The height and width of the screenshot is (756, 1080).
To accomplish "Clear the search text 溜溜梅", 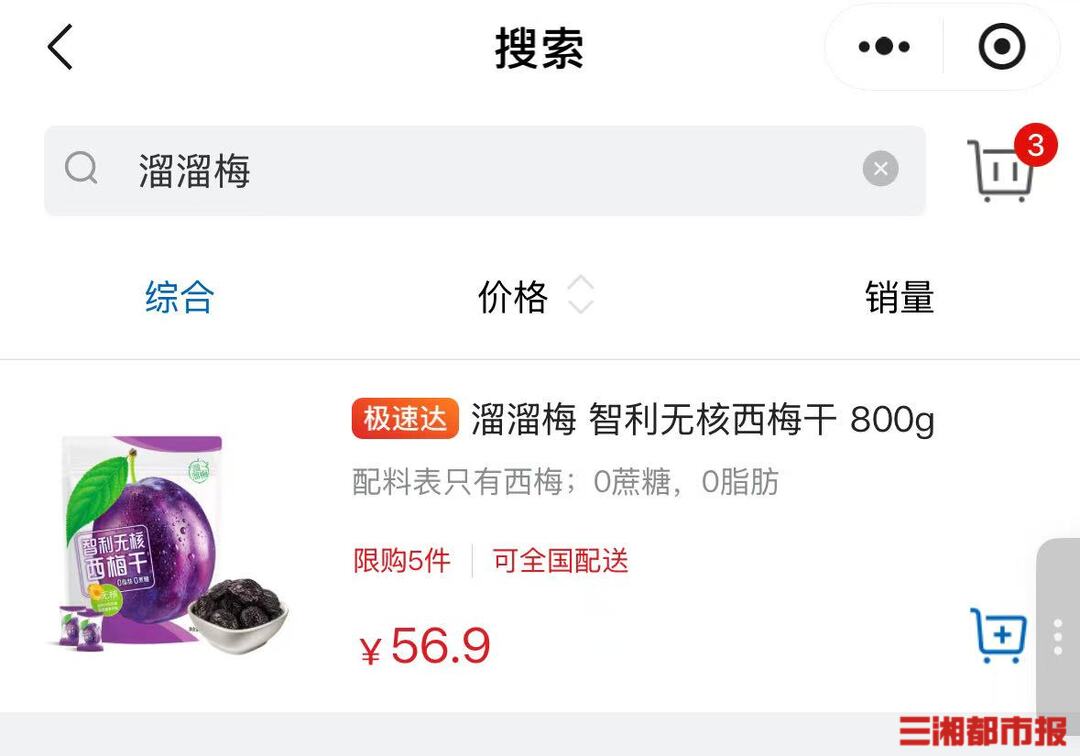I will tap(880, 169).
